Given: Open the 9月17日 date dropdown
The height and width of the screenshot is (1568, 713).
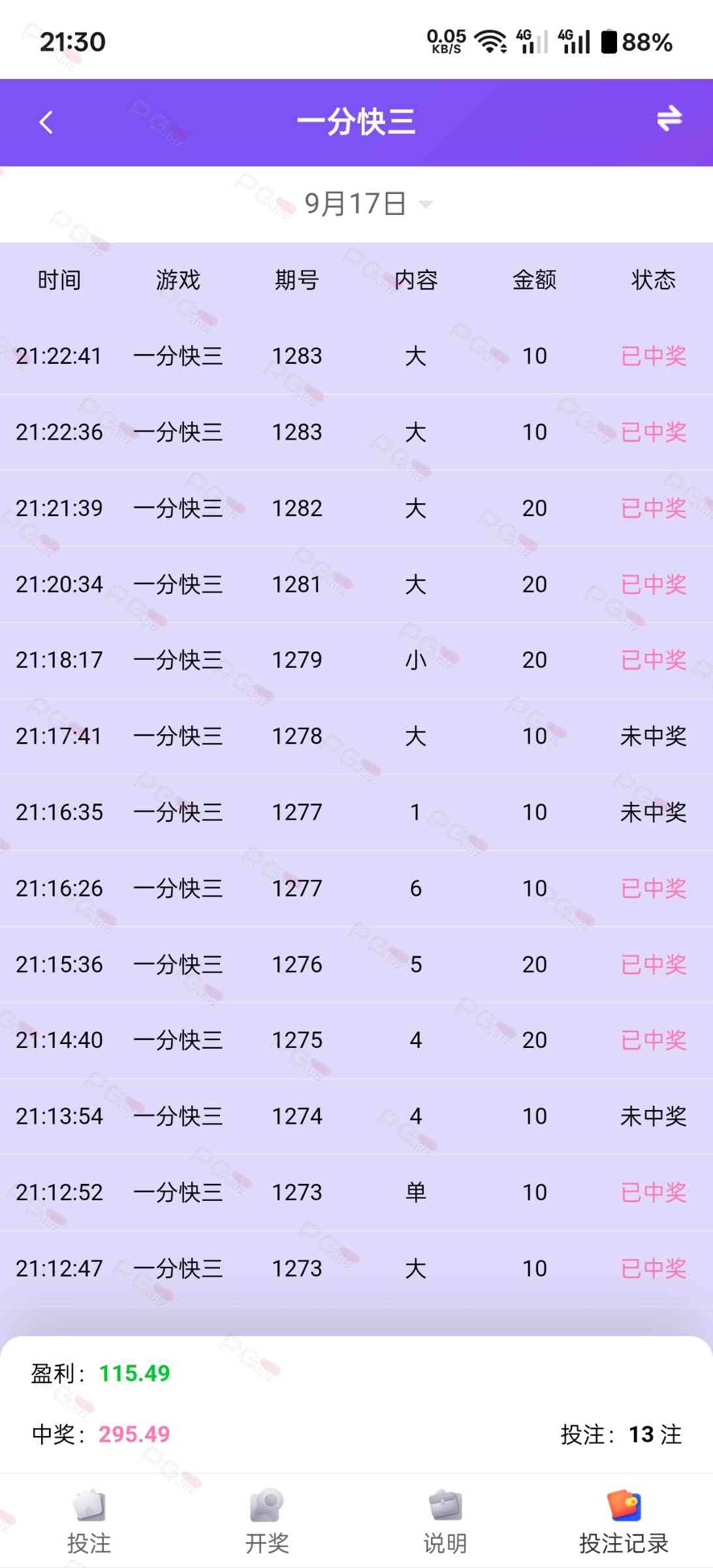Looking at the screenshot, I should [x=368, y=204].
